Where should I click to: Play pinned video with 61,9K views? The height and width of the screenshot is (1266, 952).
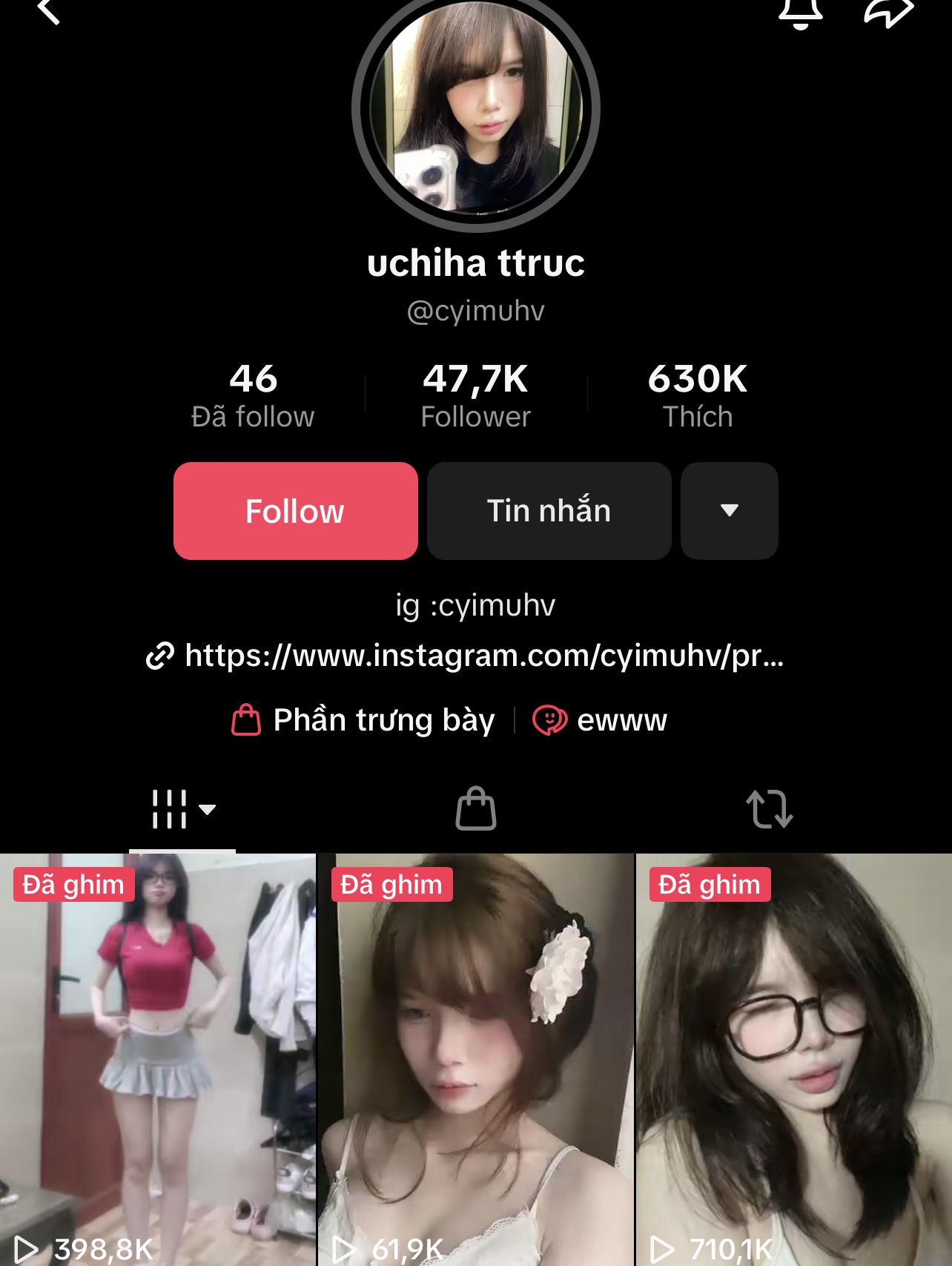[x=475, y=1061]
